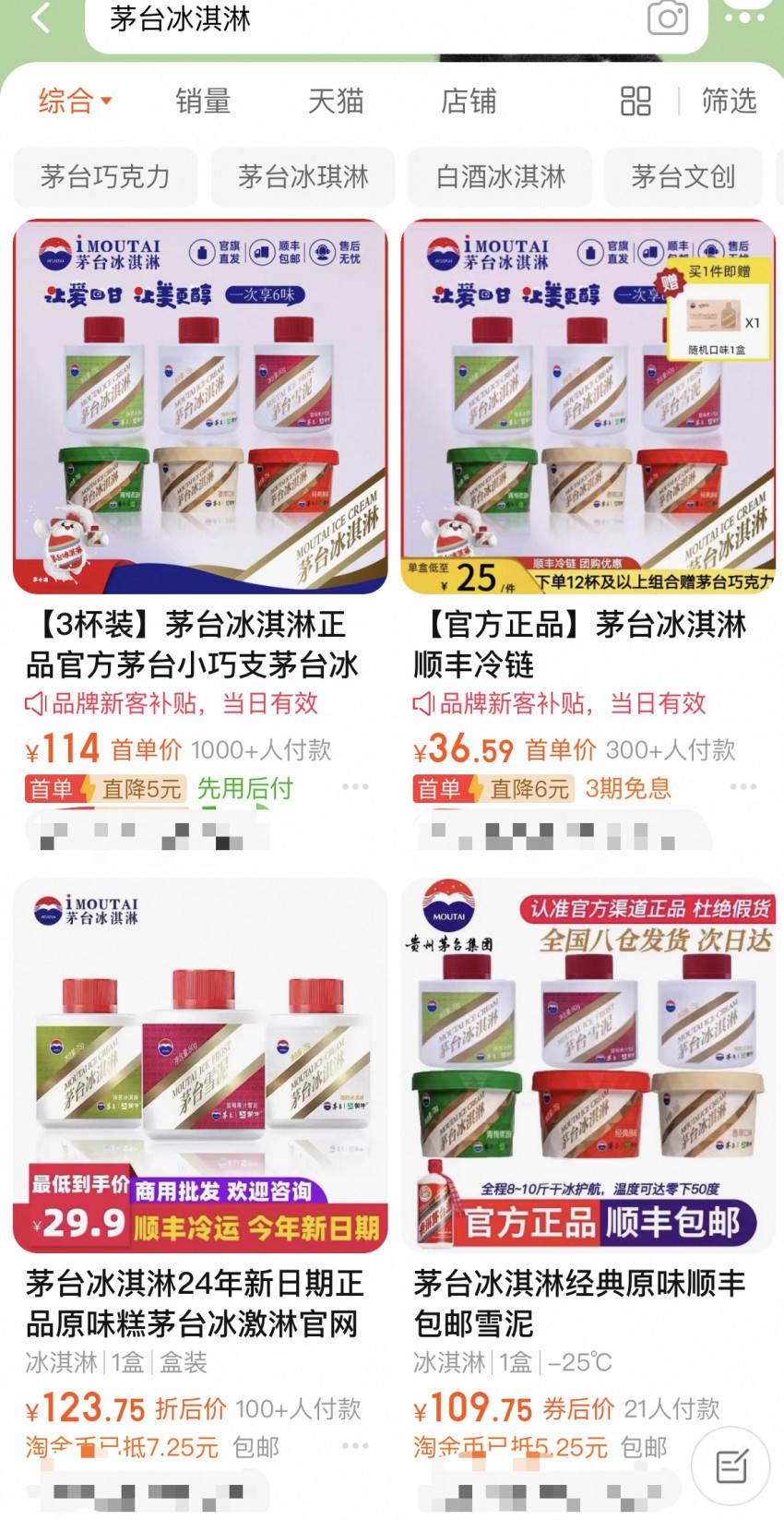Select the 茅台冰琪淋 suggestion chip
Viewport: 784px width, 1520px height.
(303, 176)
